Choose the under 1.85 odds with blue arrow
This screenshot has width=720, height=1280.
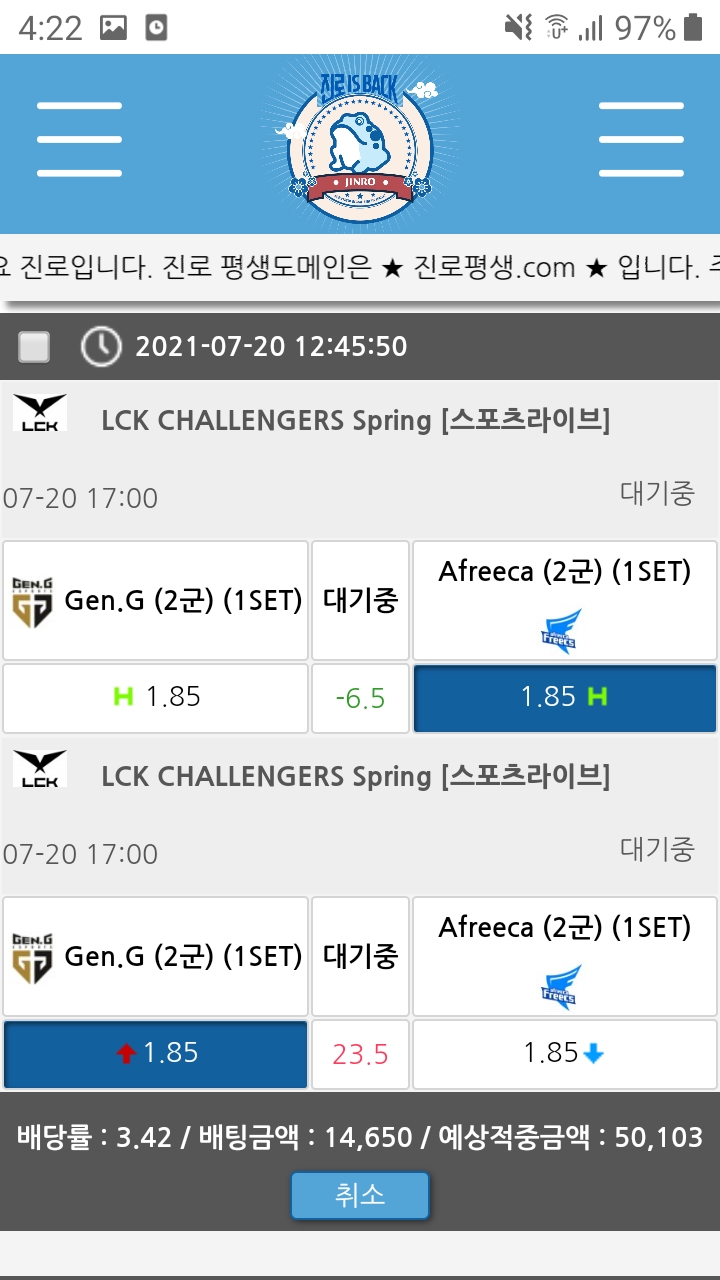tap(565, 1053)
